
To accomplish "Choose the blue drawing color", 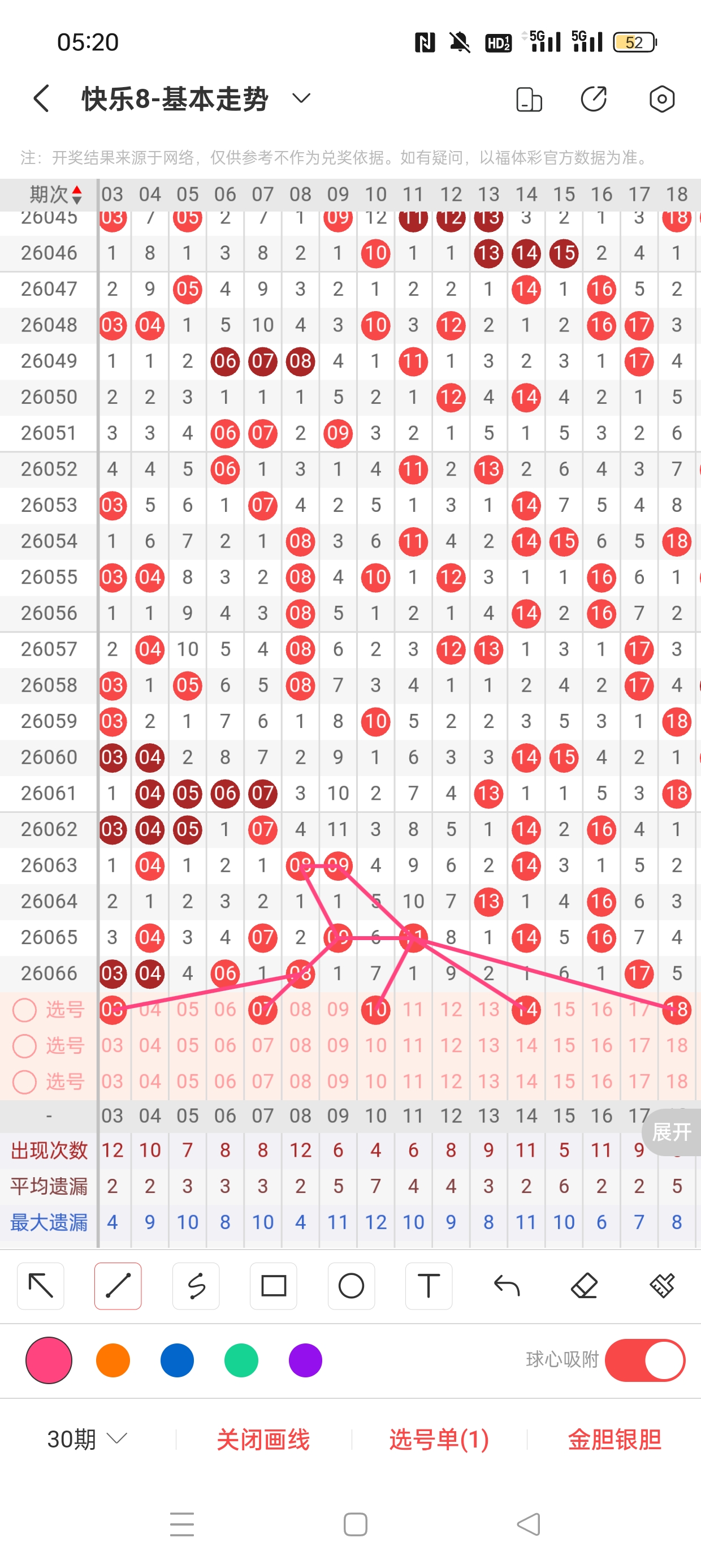I will point(177,1360).
